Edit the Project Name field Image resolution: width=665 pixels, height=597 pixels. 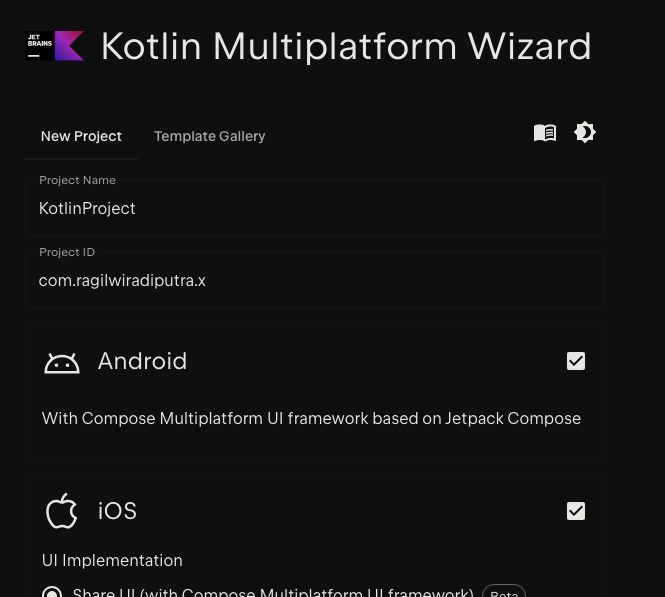click(x=315, y=209)
